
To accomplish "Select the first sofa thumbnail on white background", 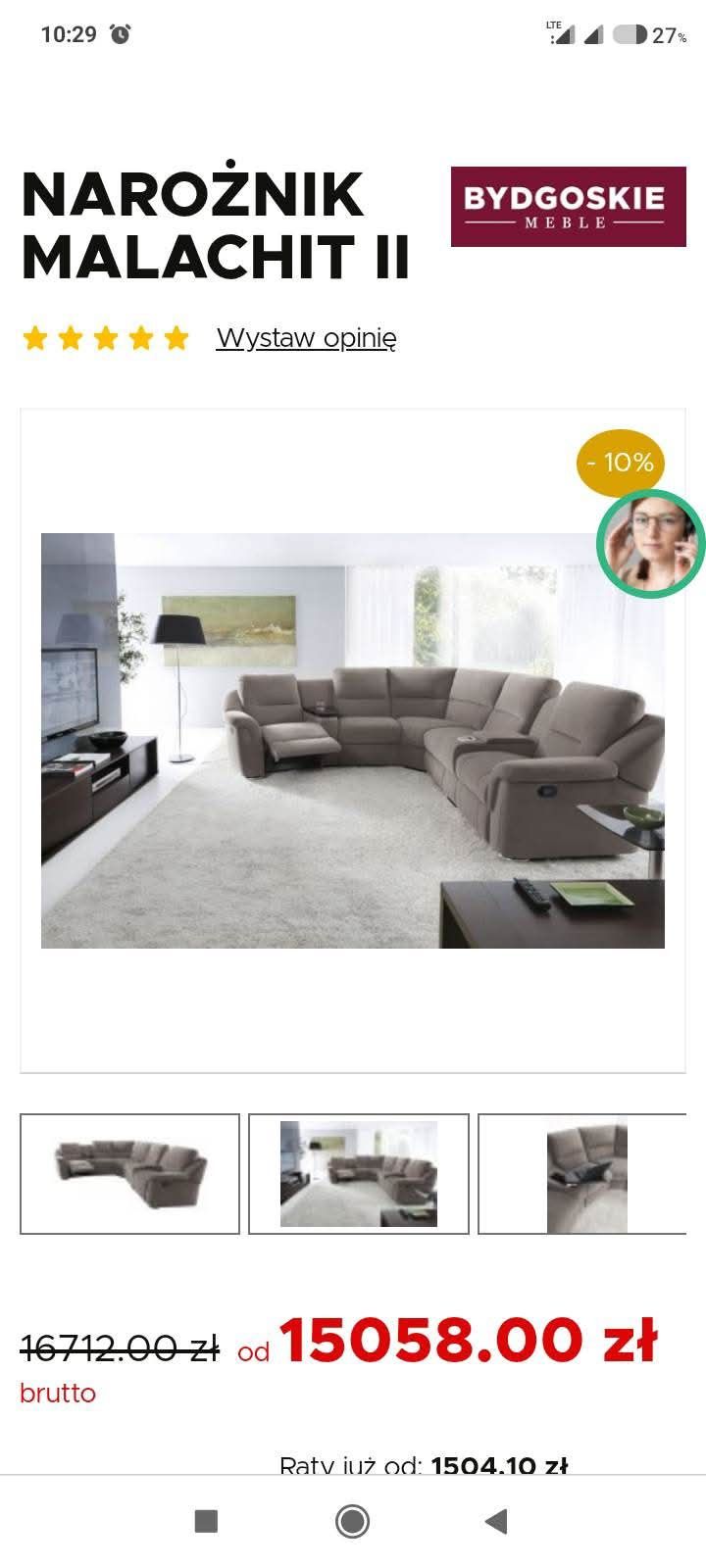I will point(129,1173).
